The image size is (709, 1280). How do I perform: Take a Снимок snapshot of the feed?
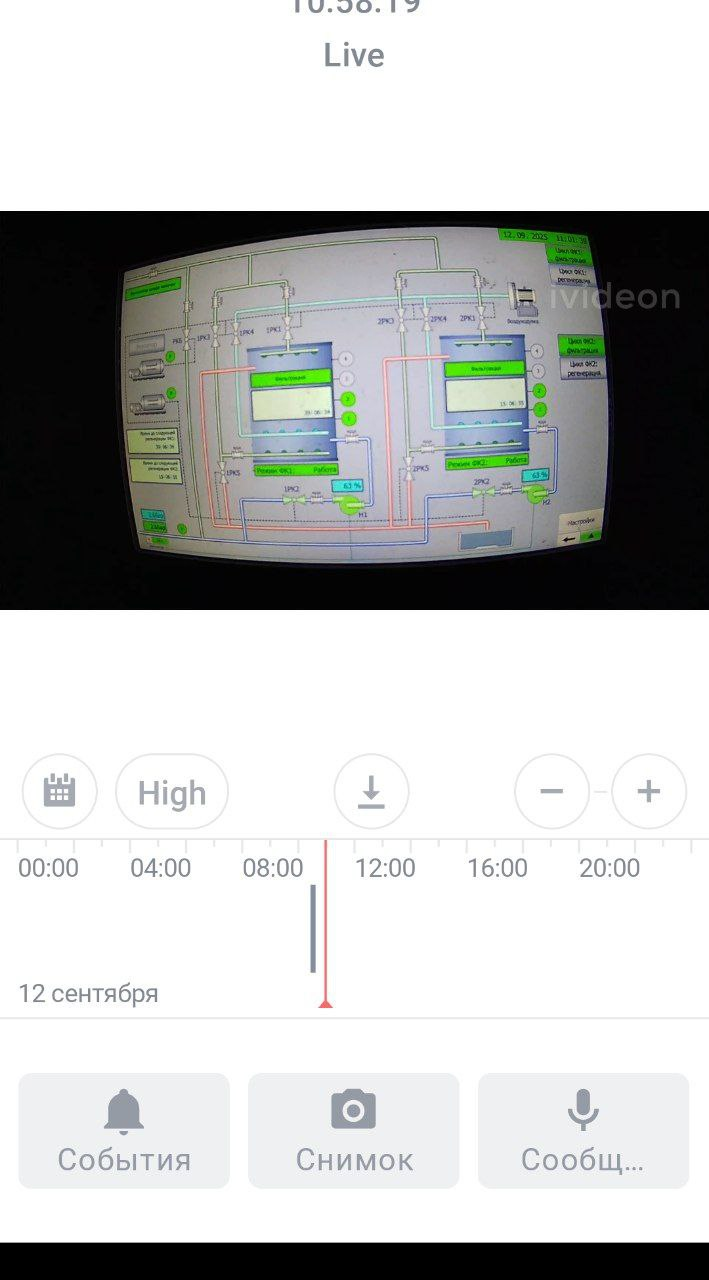pos(354,1131)
